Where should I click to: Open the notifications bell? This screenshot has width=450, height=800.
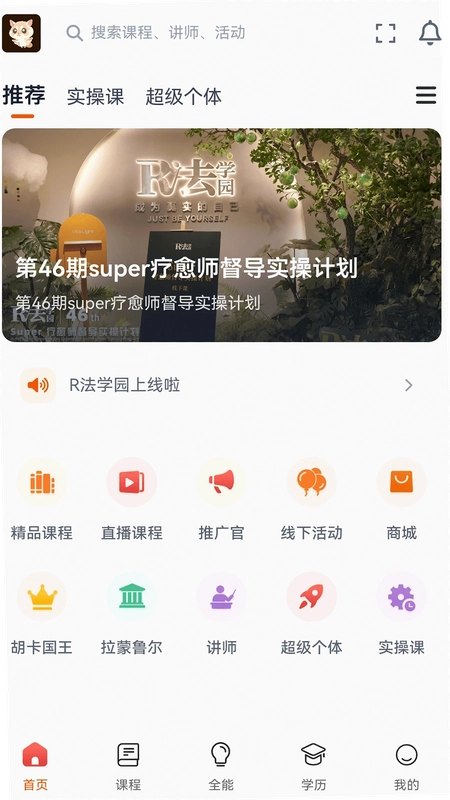[x=430, y=33]
